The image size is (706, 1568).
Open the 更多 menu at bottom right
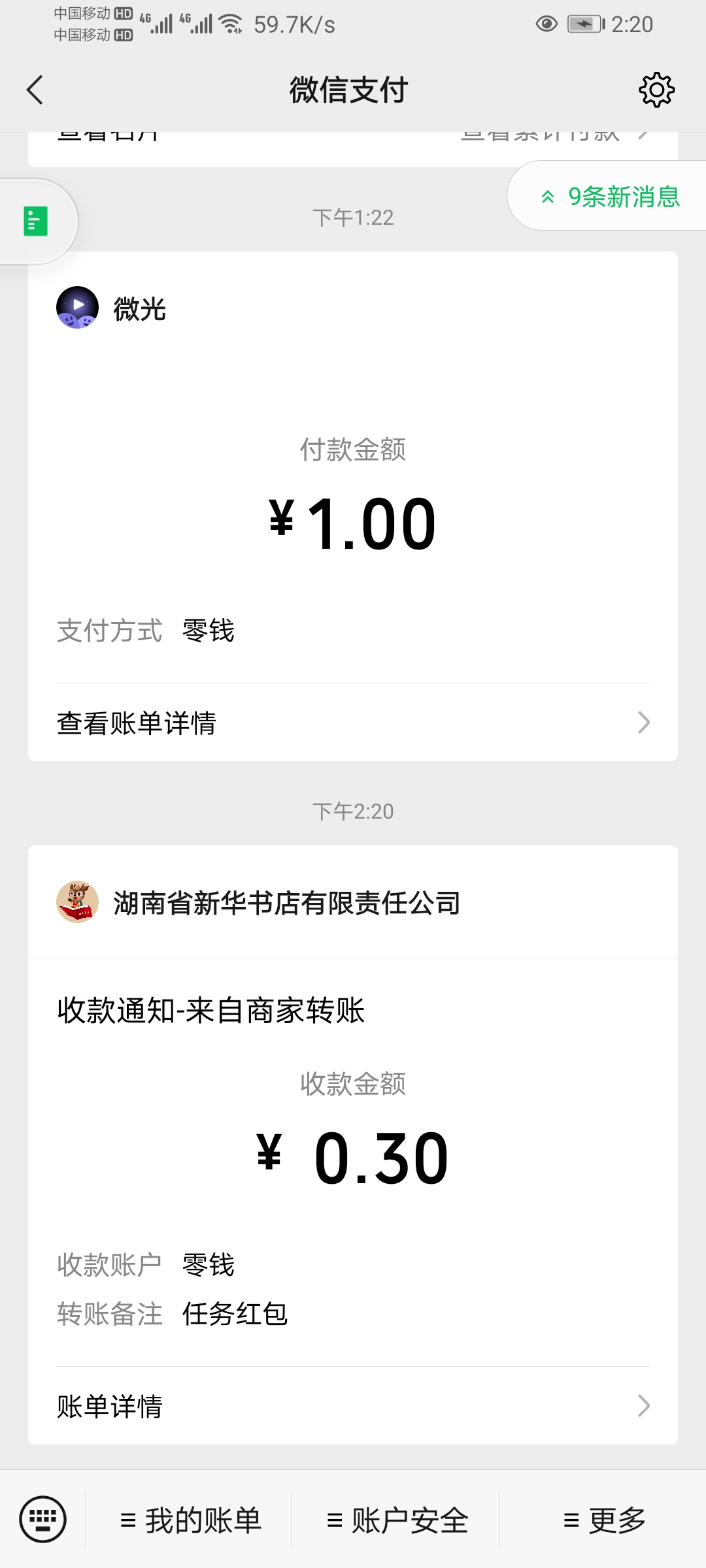click(604, 1519)
